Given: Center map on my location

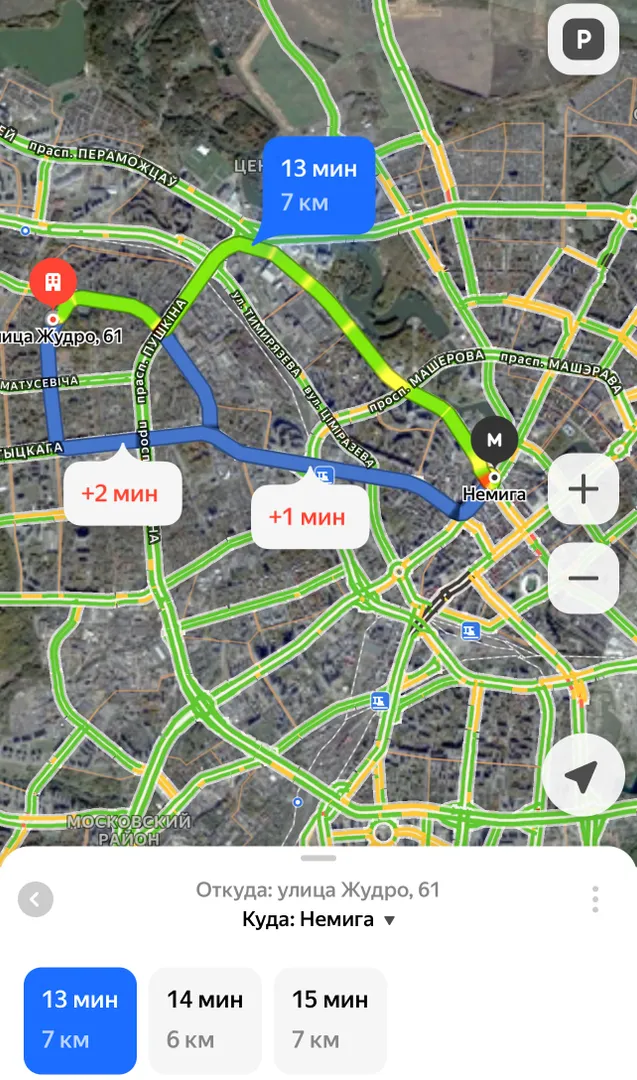Looking at the screenshot, I should tap(583, 775).
